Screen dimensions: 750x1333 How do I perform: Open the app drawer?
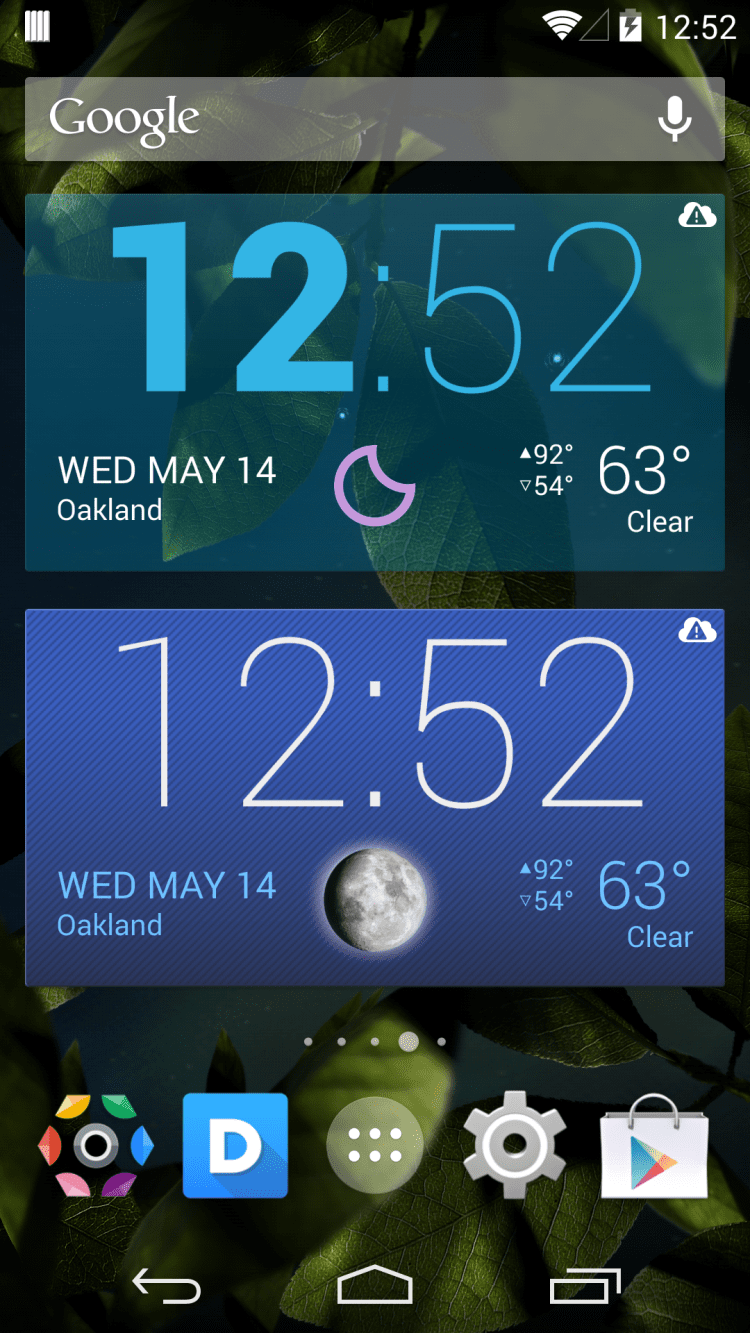[375, 1145]
